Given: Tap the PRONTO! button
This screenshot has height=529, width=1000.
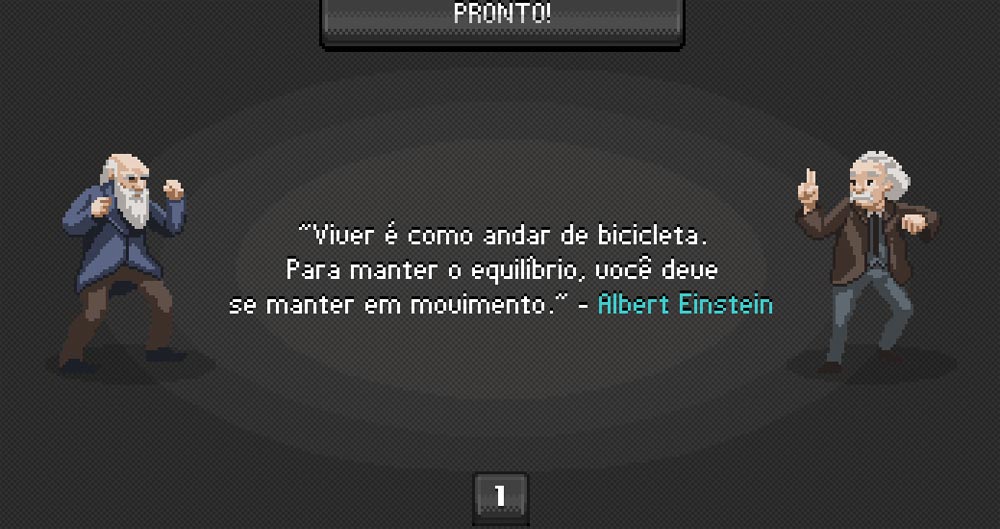Looking at the screenshot, I should click(502, 17).
